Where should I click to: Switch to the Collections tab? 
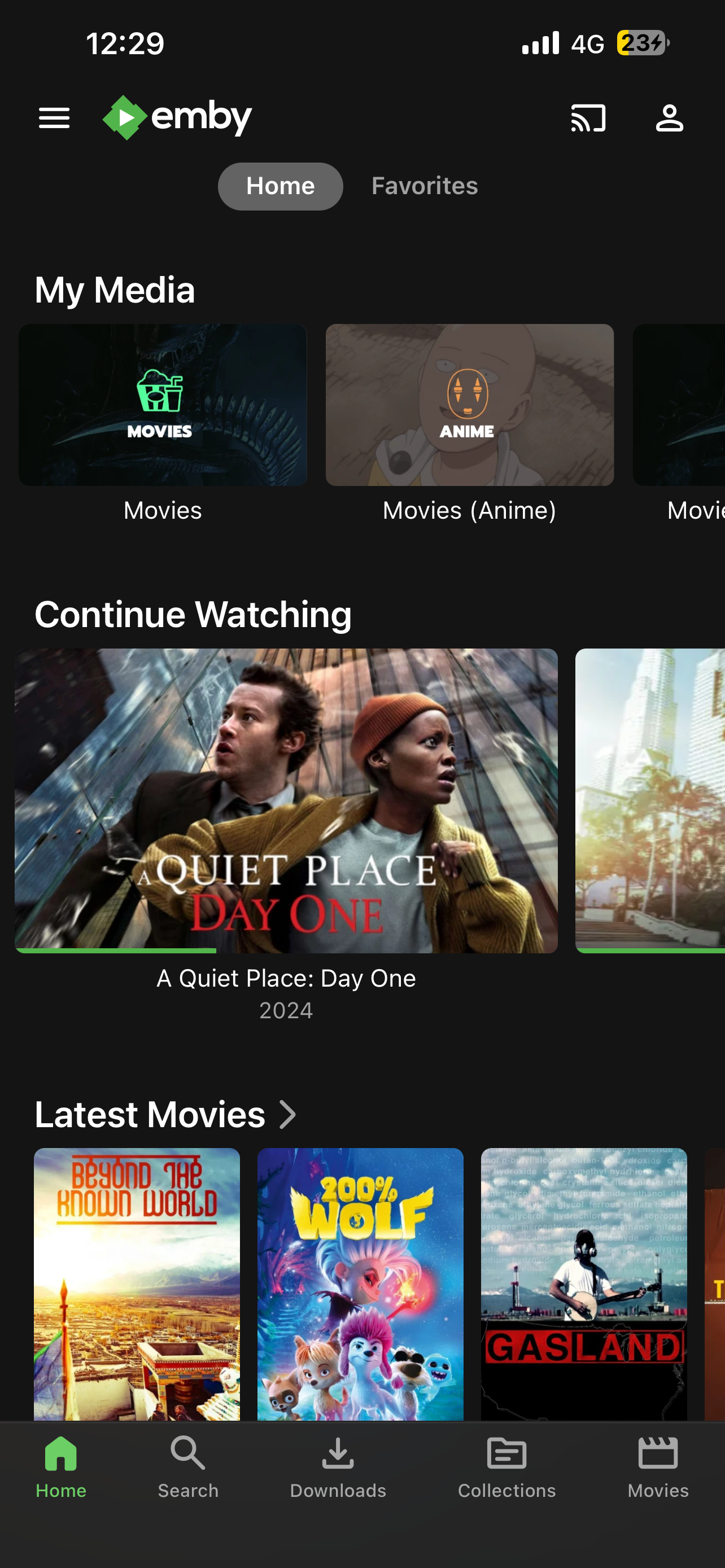click(506, 1467)
